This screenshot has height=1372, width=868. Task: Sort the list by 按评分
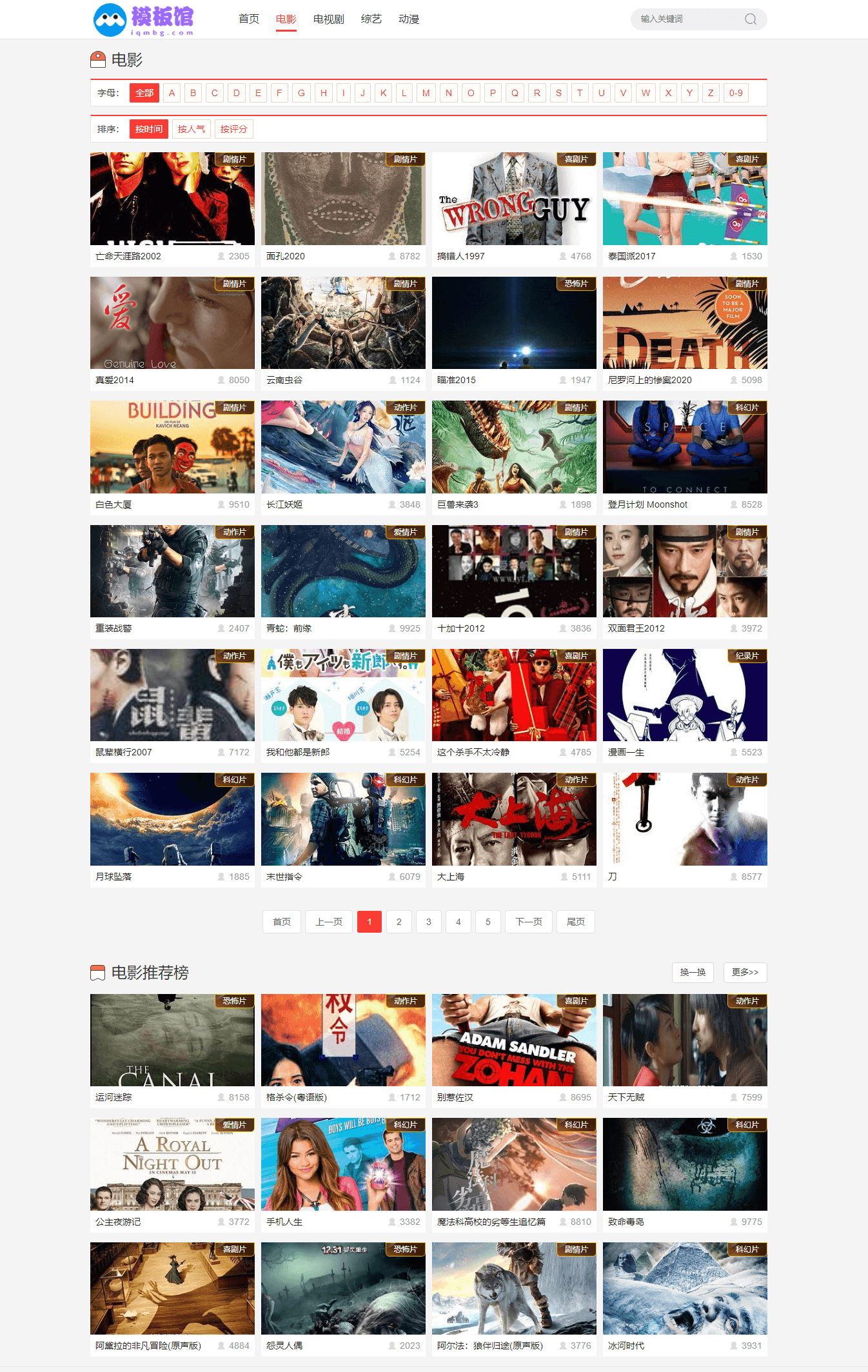(x=233, y=129)
